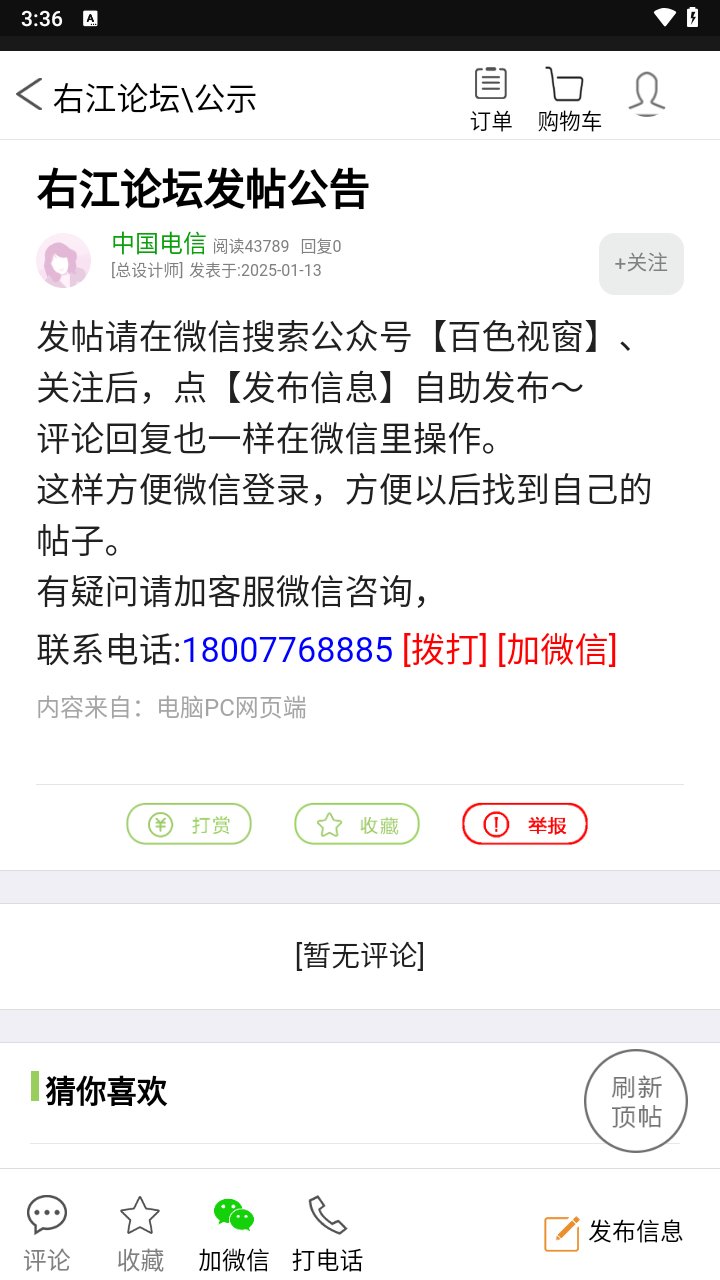This screenshot has width=720, height=1280.
Task: Open the user profile icon
Action: tap(647, 94)
